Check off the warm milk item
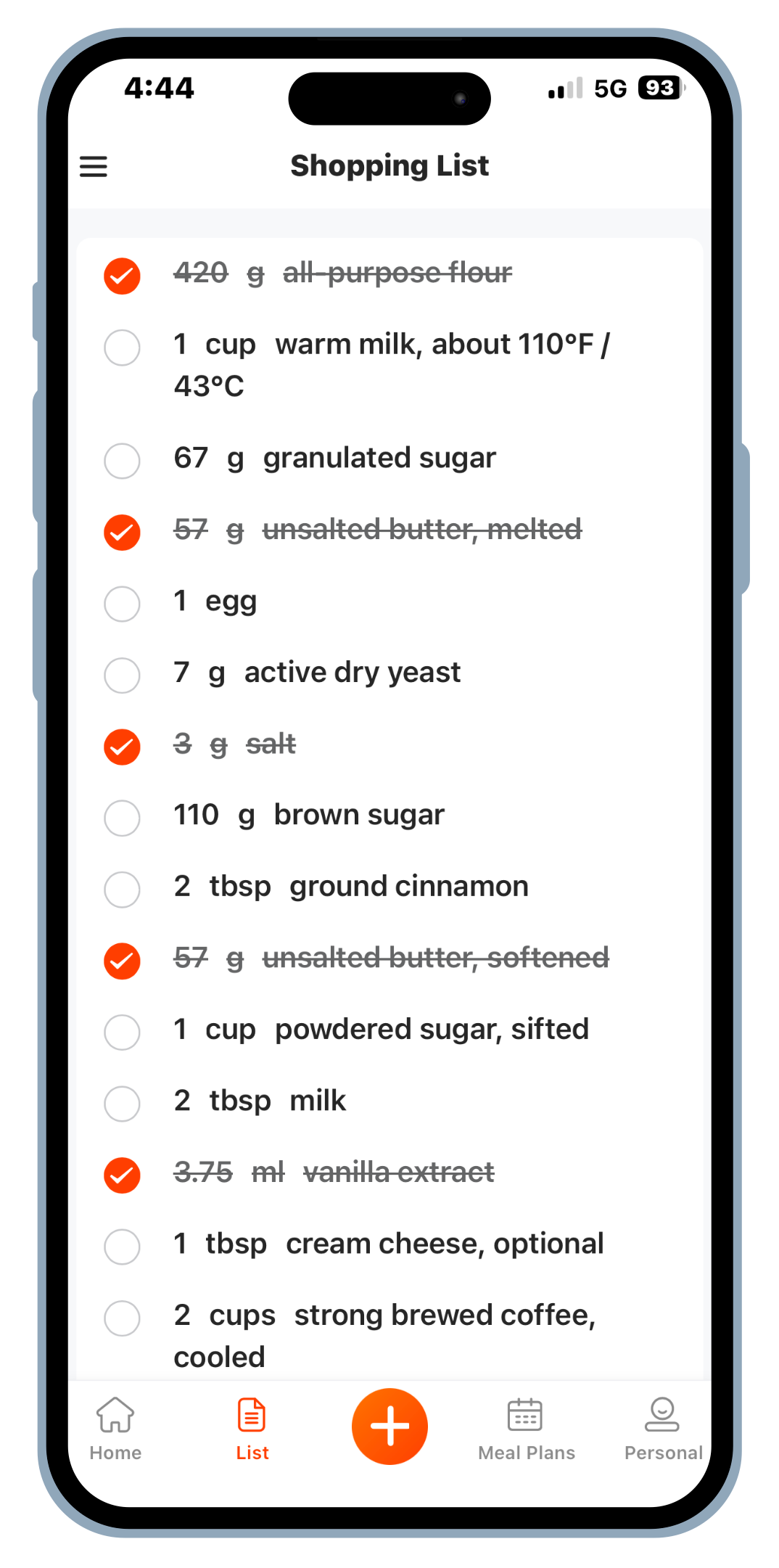This screenshot has height=1568, width=779. (x=121, y=348)
